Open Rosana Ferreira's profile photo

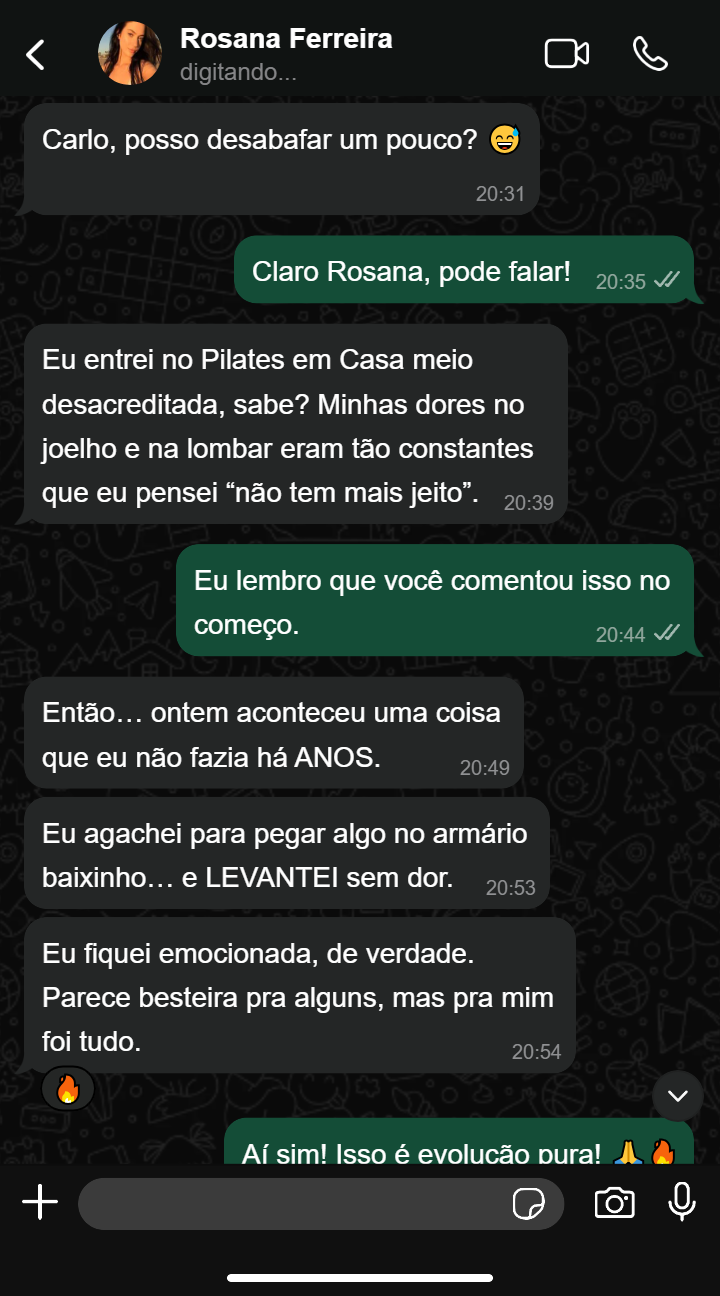(129, 54)
